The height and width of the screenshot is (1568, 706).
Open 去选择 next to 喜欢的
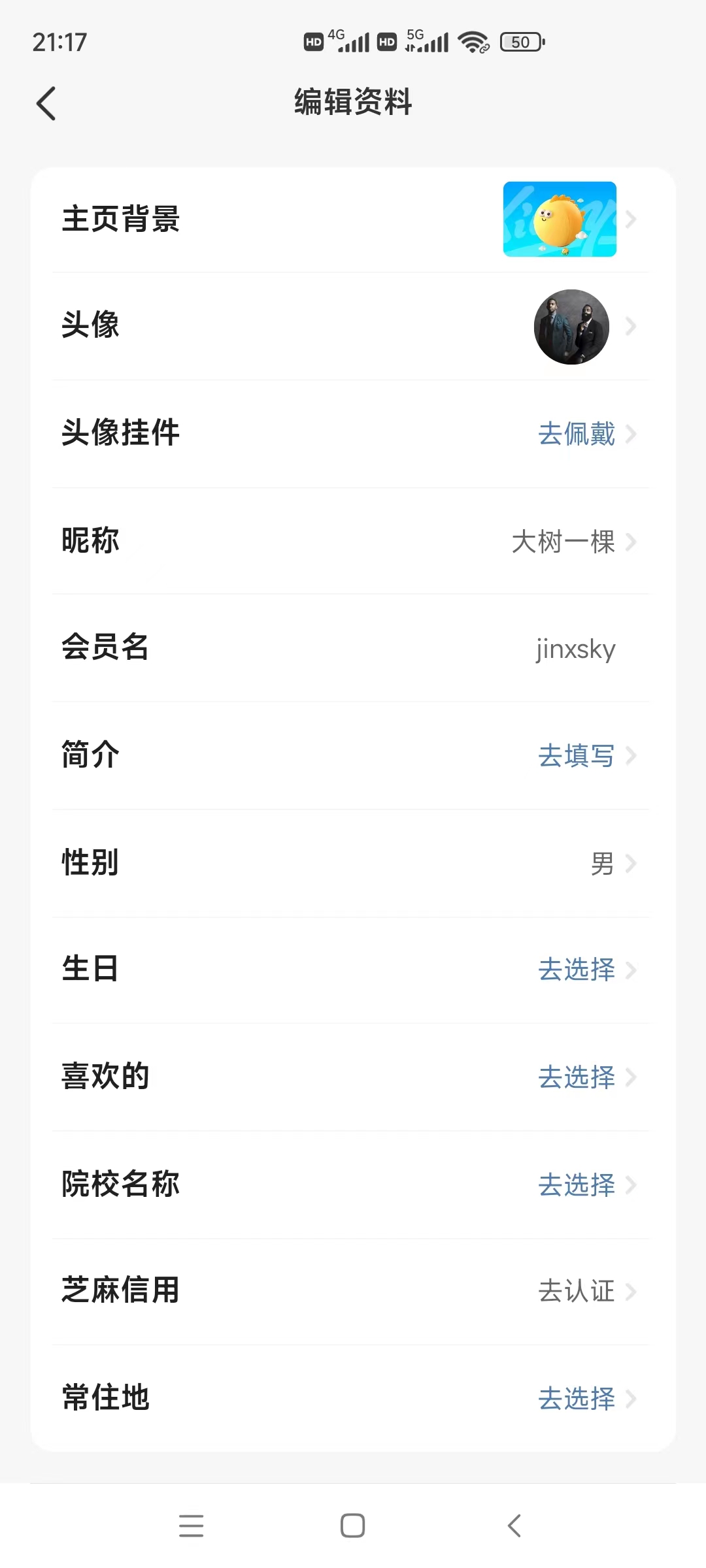(x=576, y=1077)
